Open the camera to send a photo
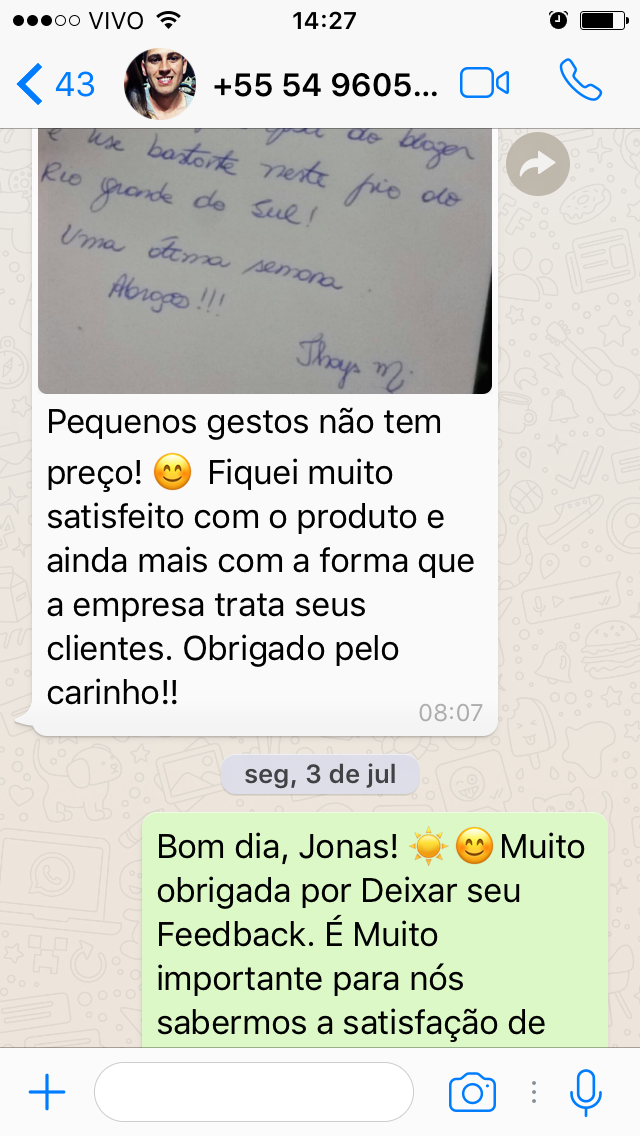640x1136 pixels. point(472,1092)
